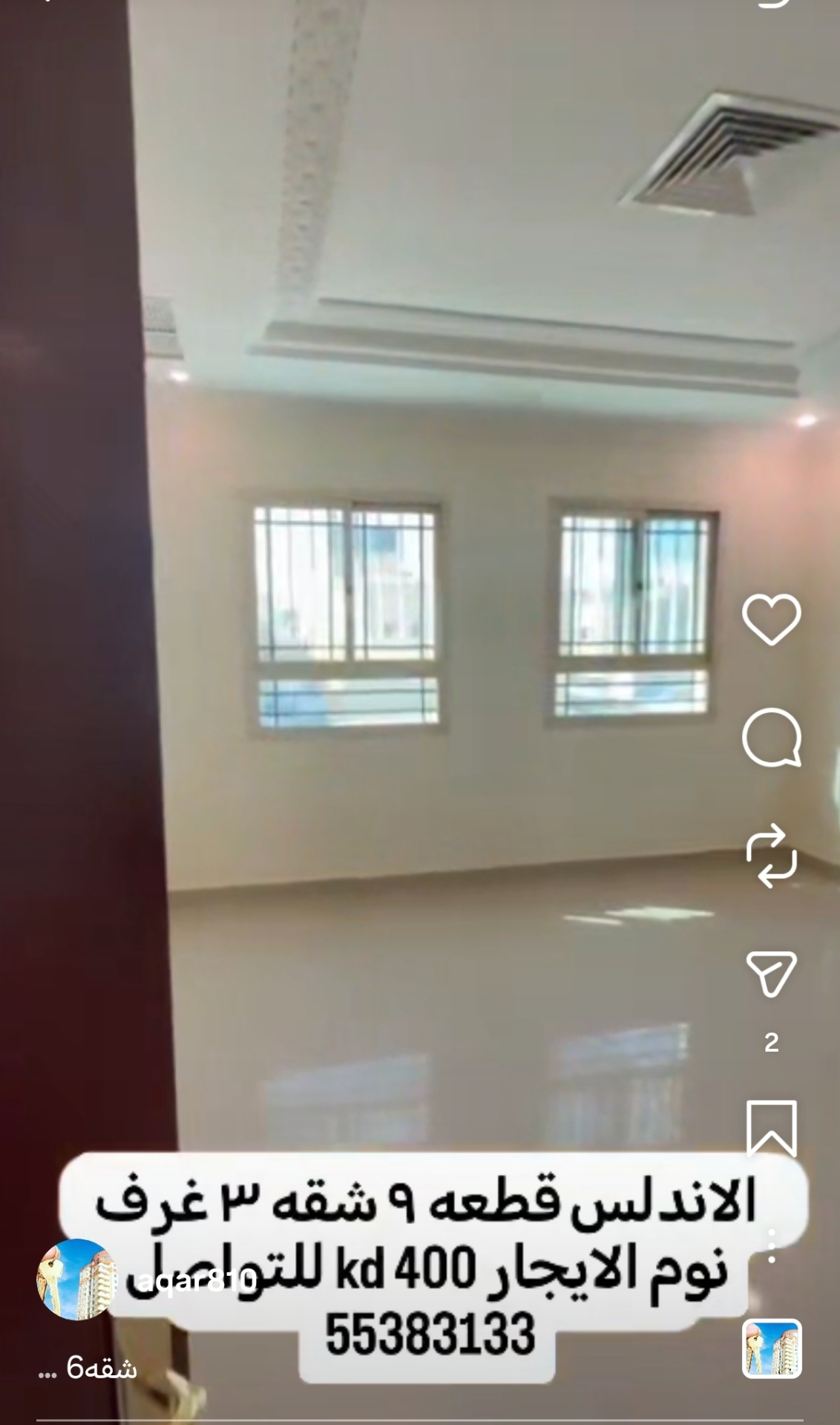
Task: Expand the caption starting with شقه6
Action: click(88, 1369)
